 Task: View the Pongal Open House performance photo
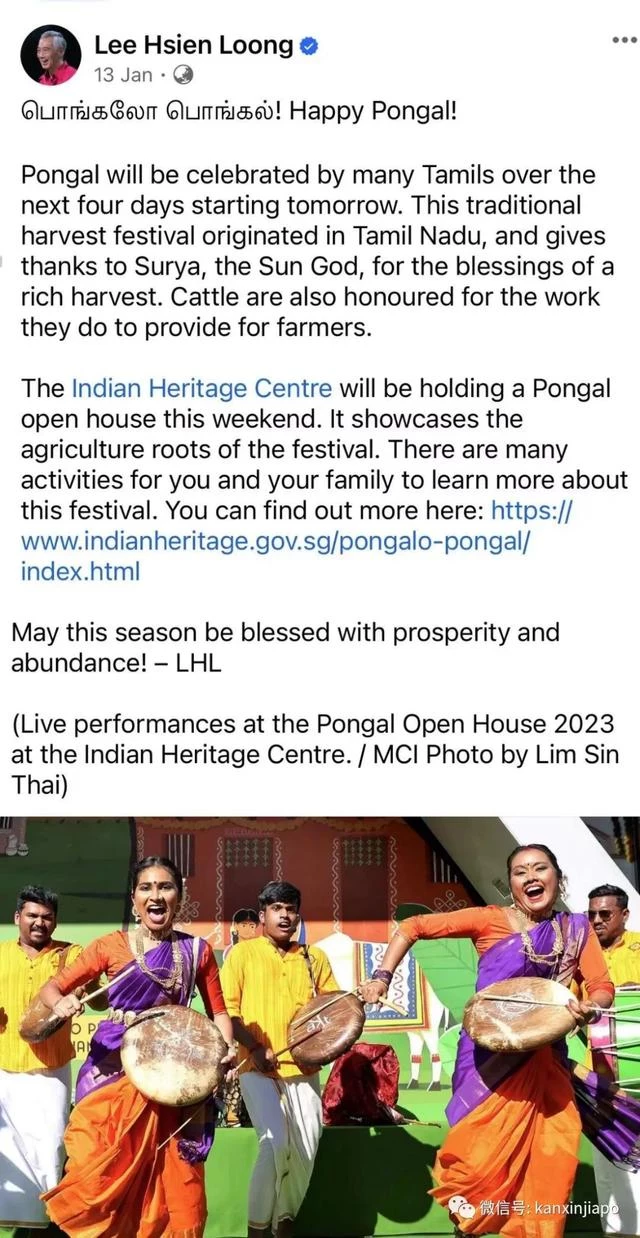point(320,1025)
